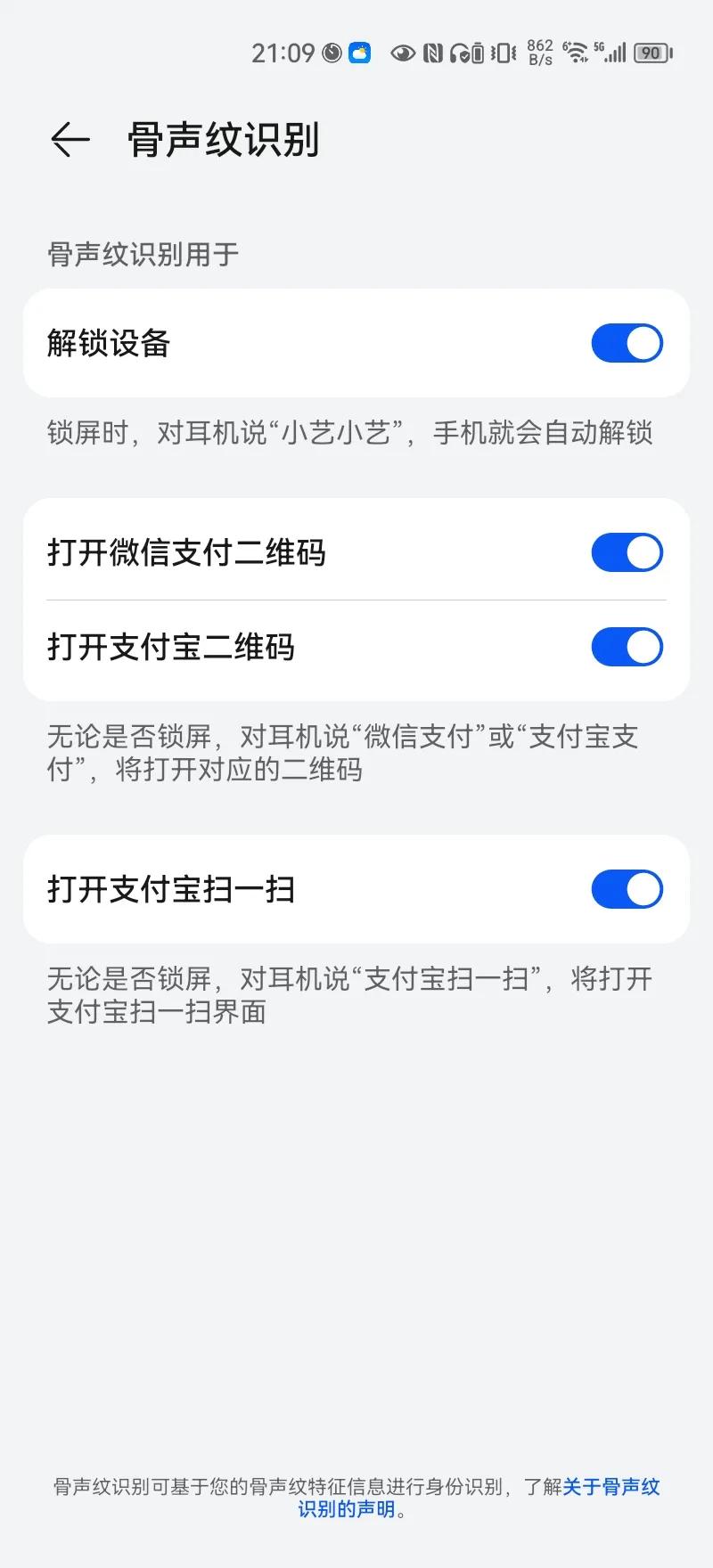Tap the NFC status bar icon
This screenshot has height=1568, width=713.
point(434,53)
